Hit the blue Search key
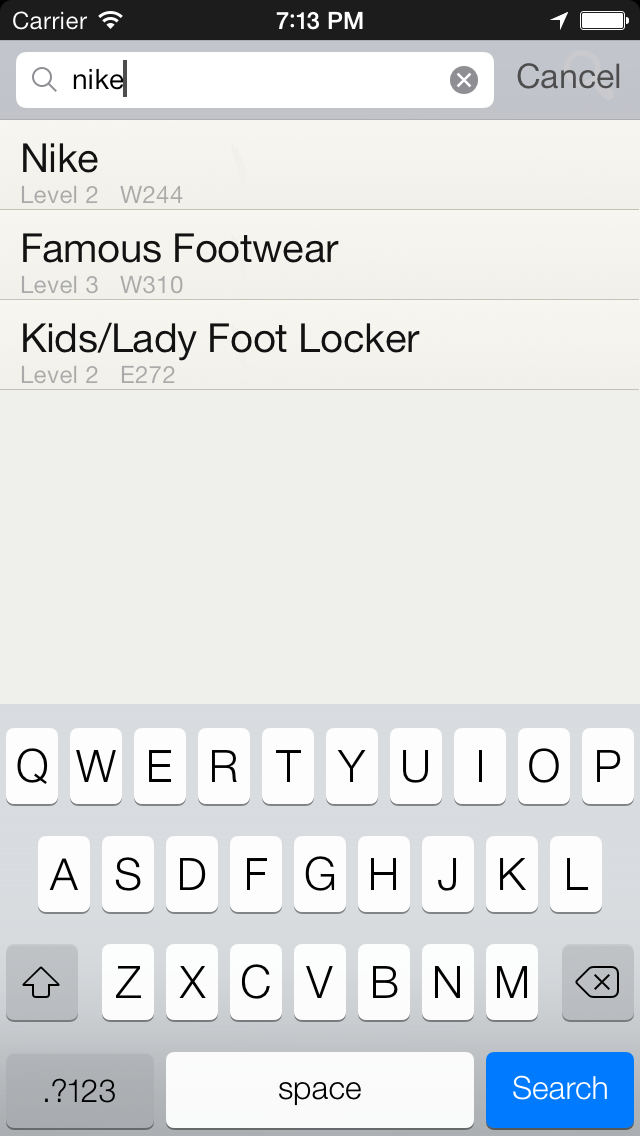This screenshot has width=640, height=1136. 560,1089
